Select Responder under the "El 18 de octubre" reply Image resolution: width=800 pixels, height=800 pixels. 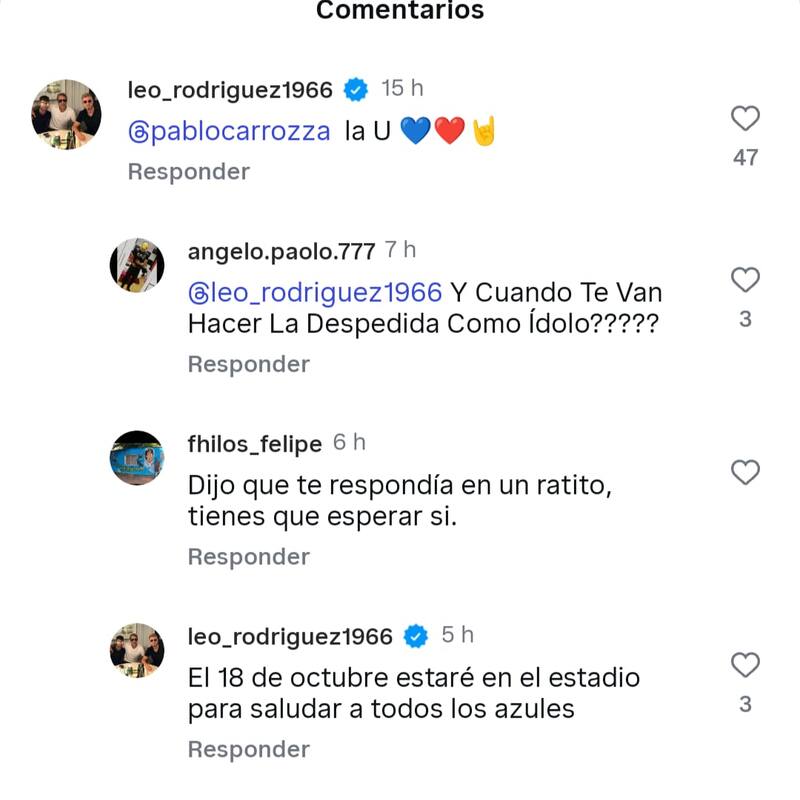click(248, 749)
